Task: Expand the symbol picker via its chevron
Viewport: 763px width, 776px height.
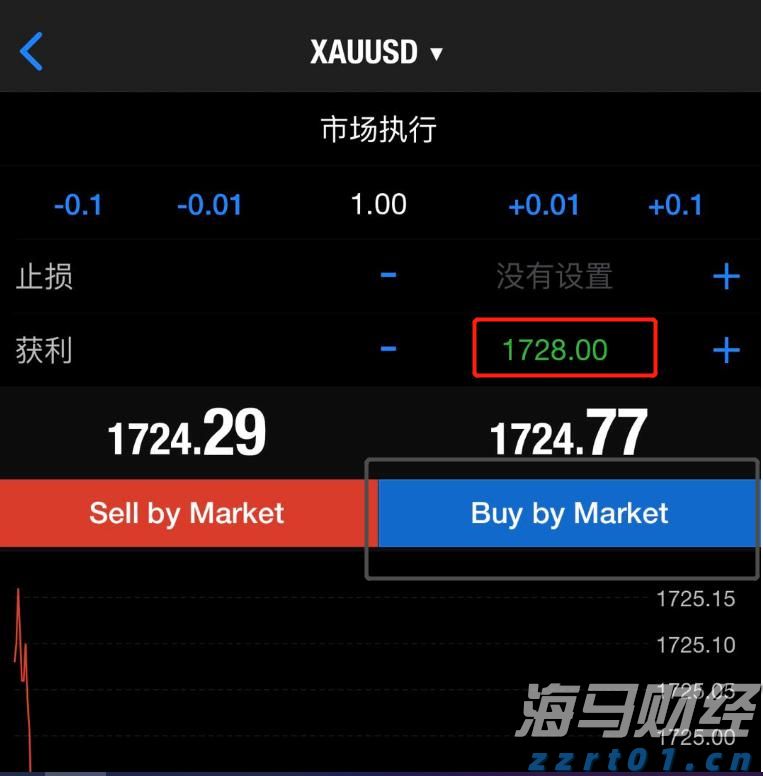Action: (435, 55)
